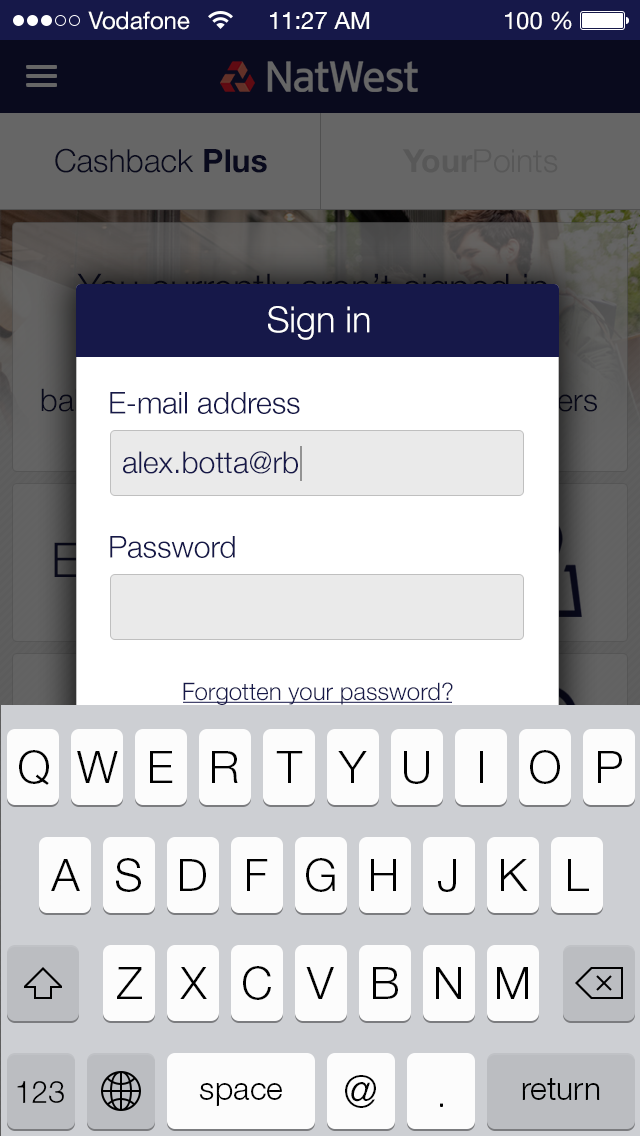Viewport: 640px width, 1136px height.
Task: Open the hamburger menu
Action: [41, 77]
